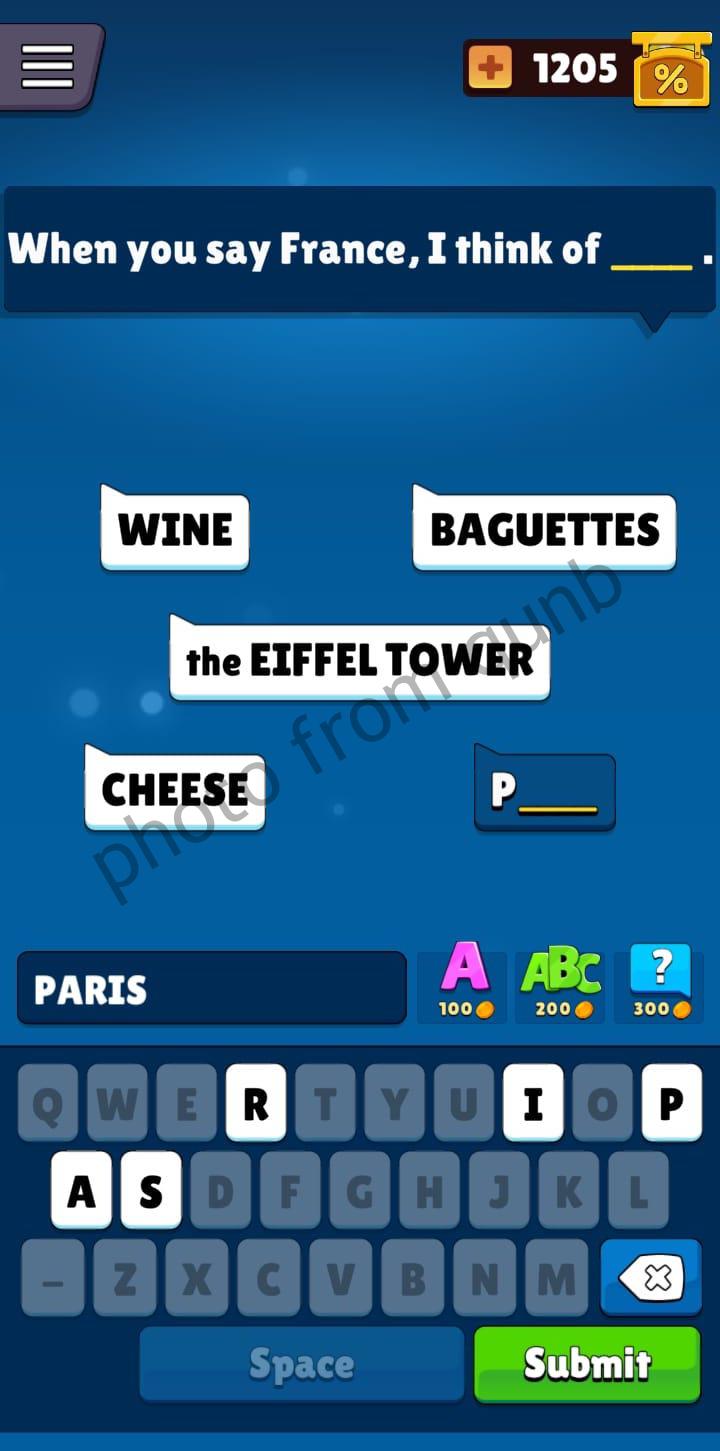Add more coins with the plus button
The width and height of the screenshot is (720, 1451).
pyautogui.click(x=490, y=68)
